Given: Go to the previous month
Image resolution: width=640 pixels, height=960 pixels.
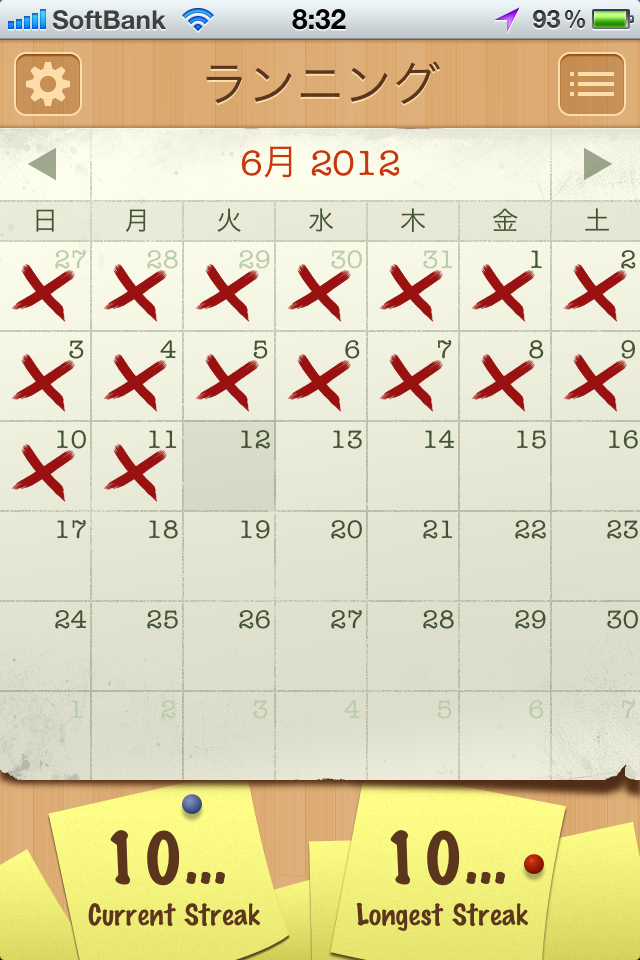Looking at the screenshot, I should pos(42,164).
